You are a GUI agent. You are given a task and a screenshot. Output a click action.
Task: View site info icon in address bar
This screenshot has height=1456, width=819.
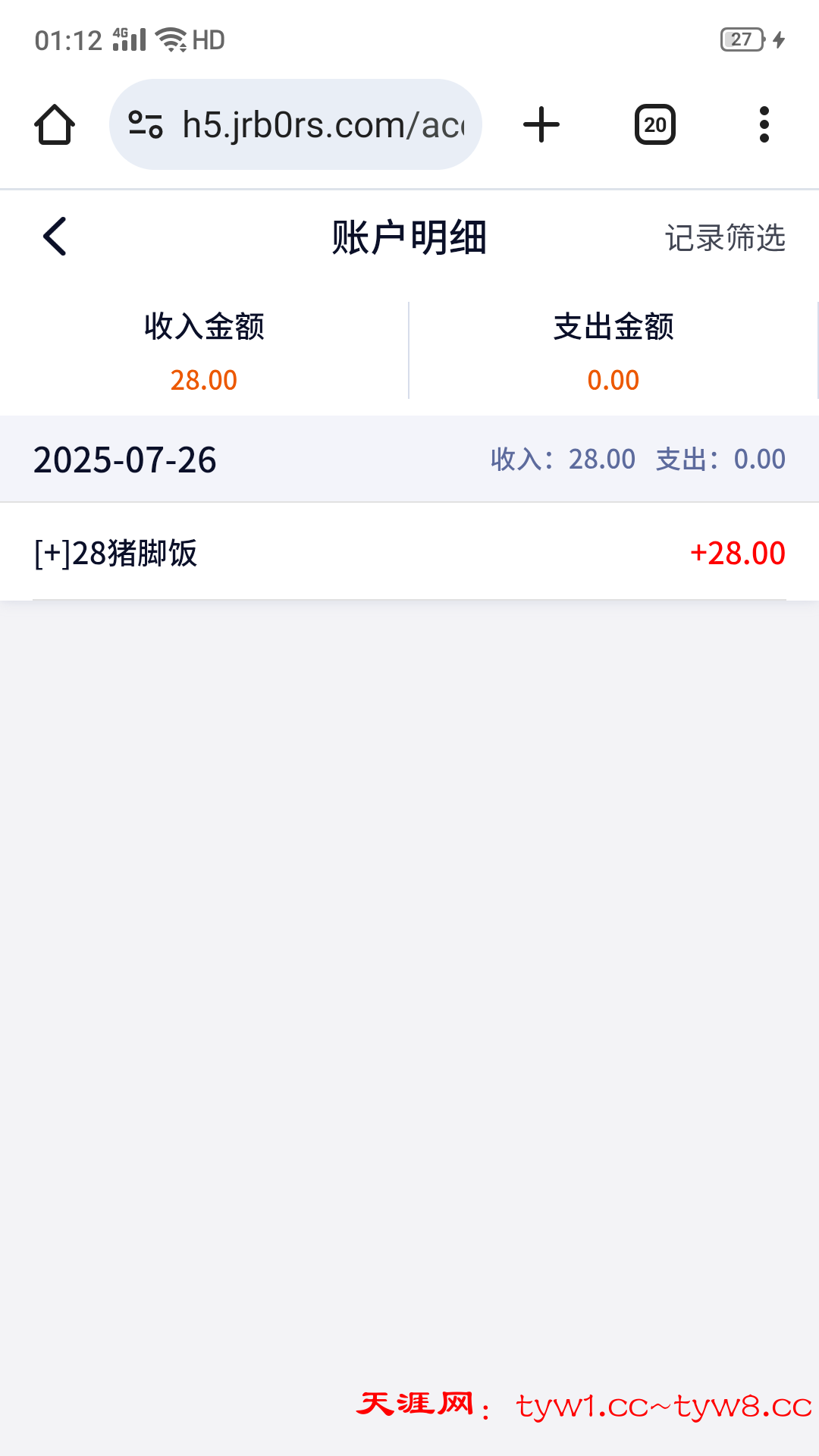145,125
